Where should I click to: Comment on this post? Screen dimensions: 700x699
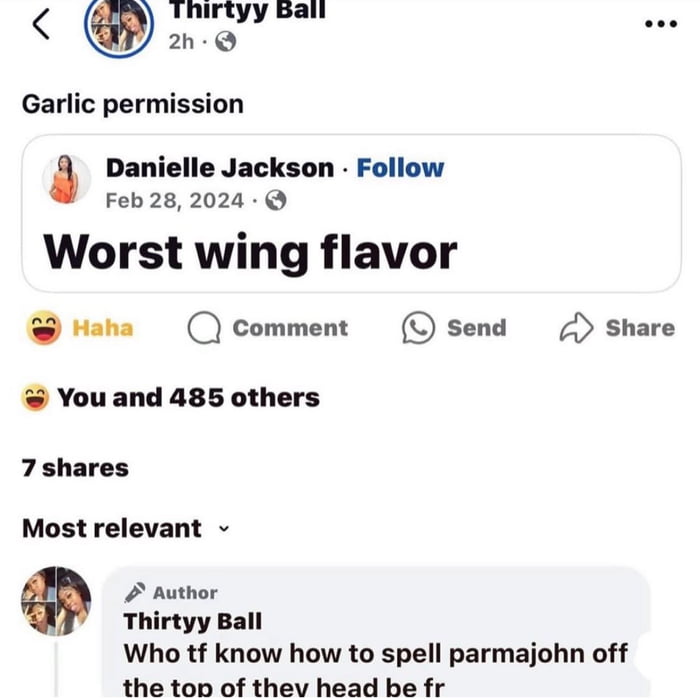tap(268, 328)
